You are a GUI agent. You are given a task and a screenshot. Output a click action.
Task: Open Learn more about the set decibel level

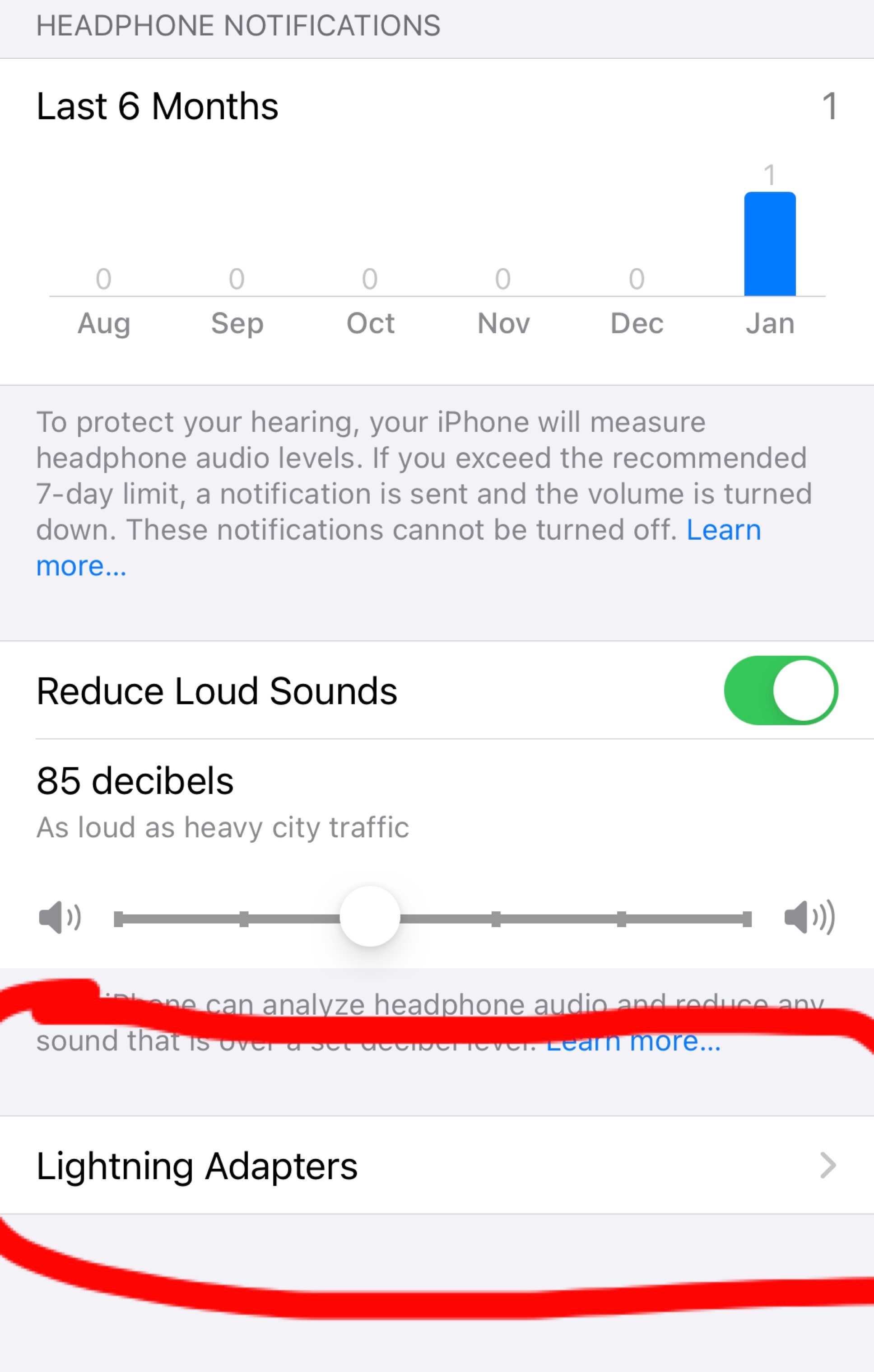(633, 1043)
